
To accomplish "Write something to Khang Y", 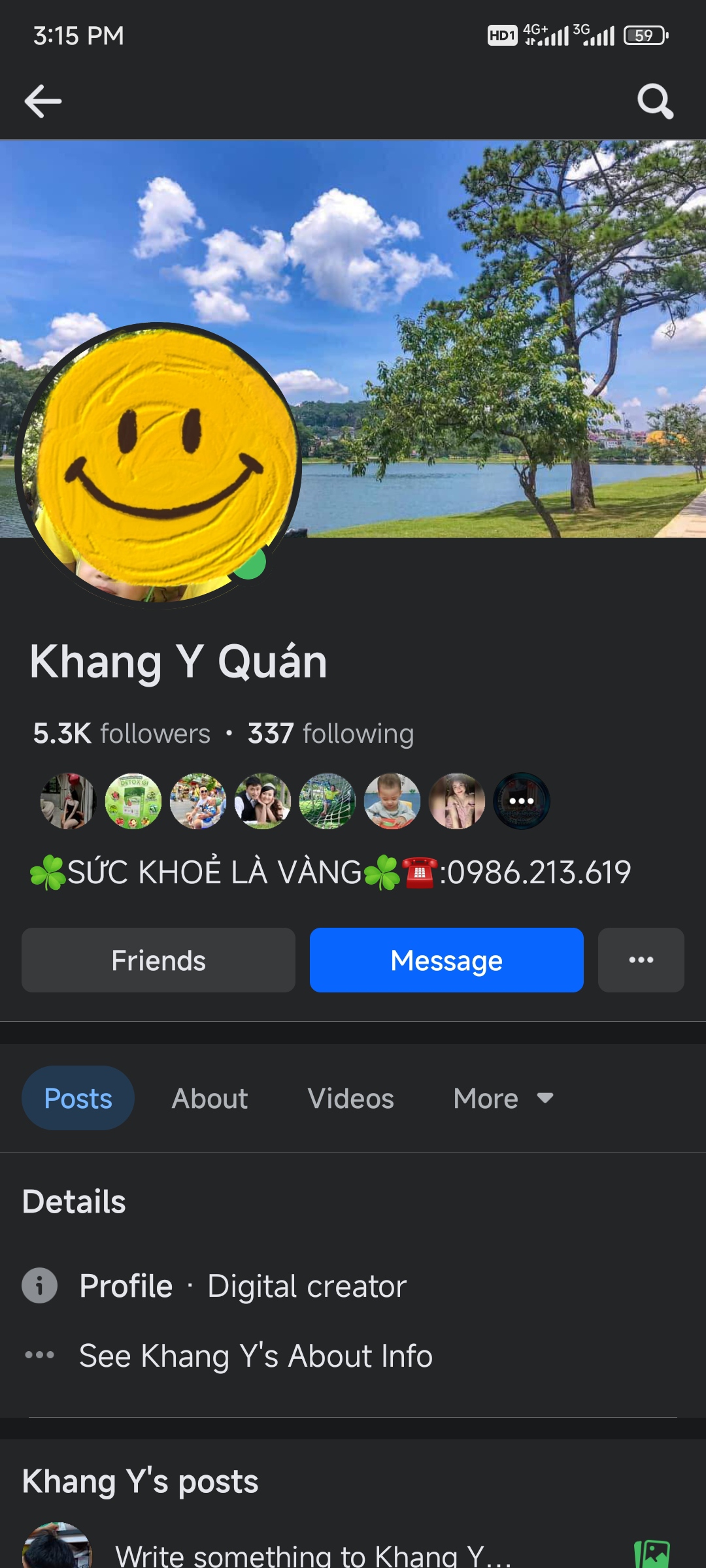I will pyautogui.click(x=314, y=1554).
